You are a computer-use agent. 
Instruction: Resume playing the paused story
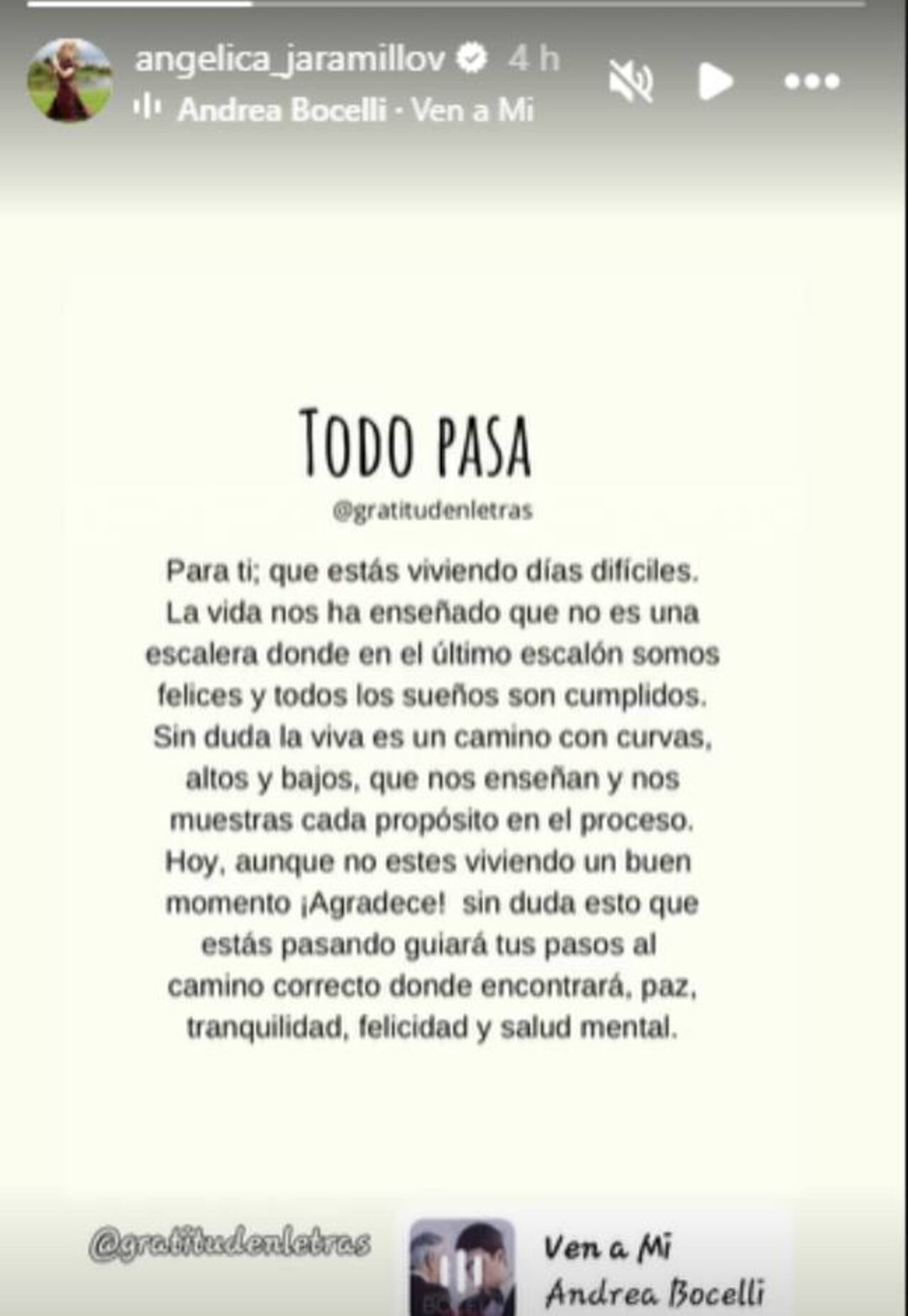point(715,82)
